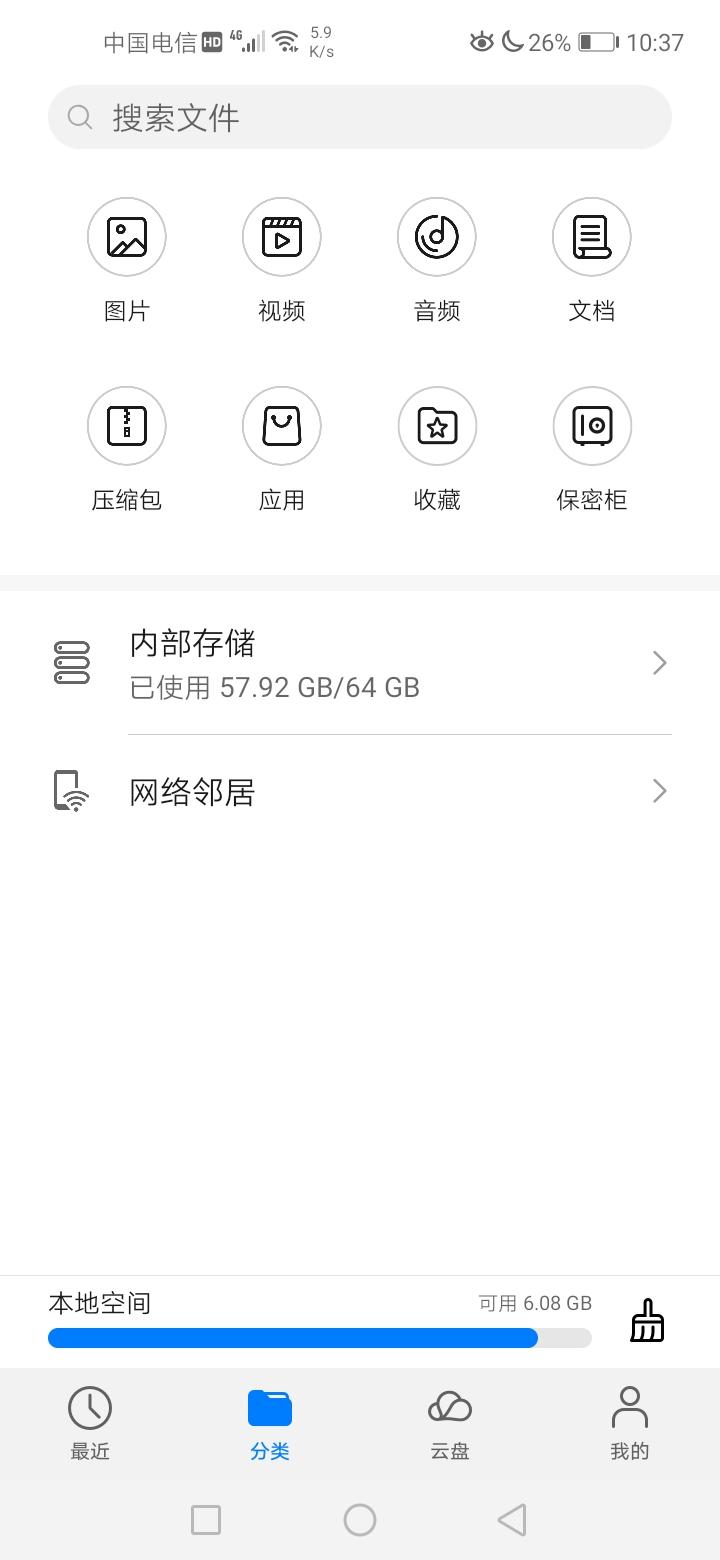Tap the broom cleanup icon
Viewport: 720px width, 1560px height.
coord(647,1320)
